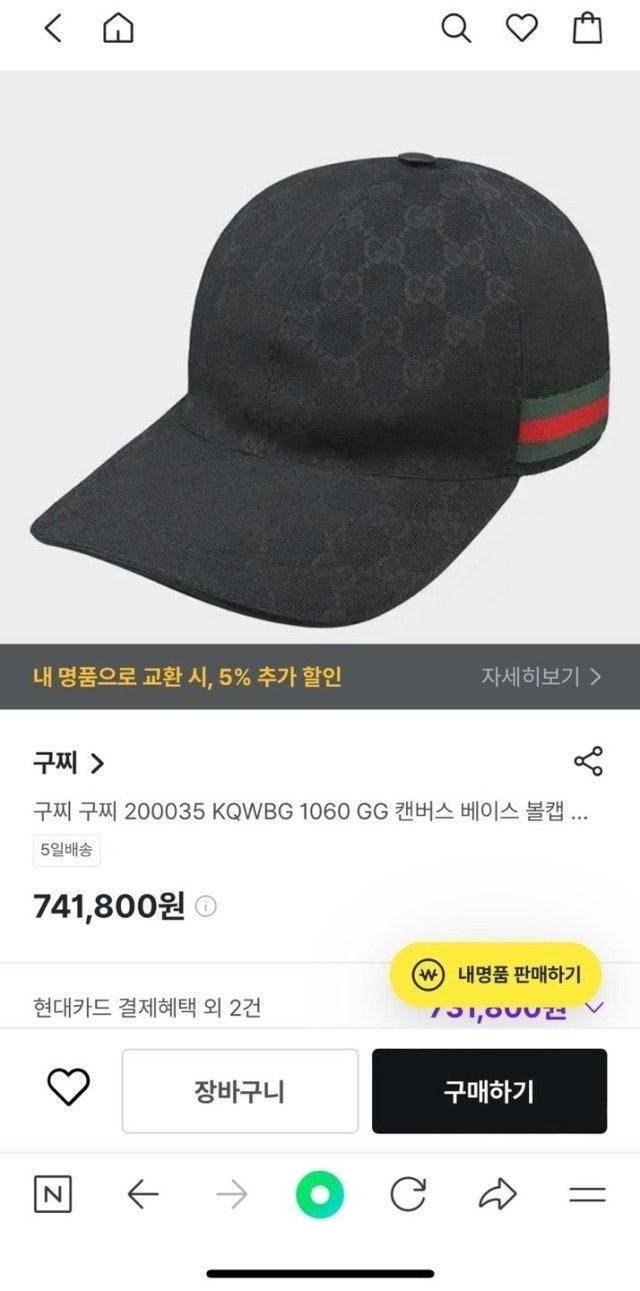Share this product

click(x=588, y=762)
